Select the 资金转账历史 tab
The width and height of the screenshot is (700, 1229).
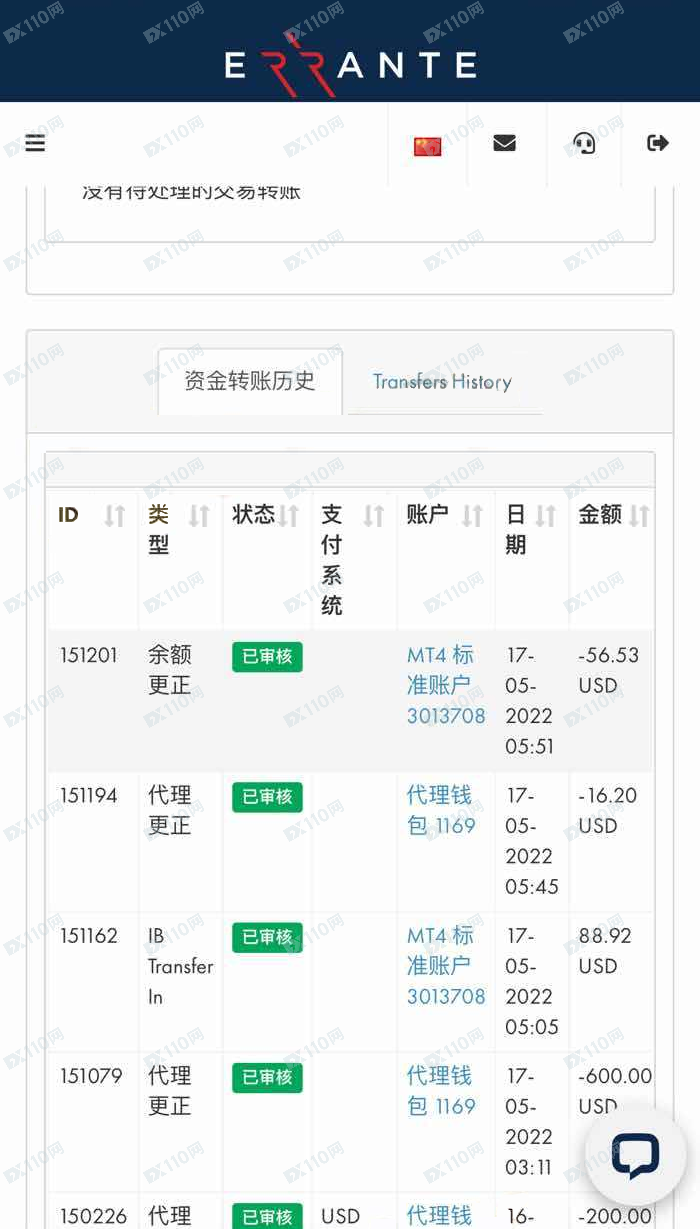(x=250, y=381)
